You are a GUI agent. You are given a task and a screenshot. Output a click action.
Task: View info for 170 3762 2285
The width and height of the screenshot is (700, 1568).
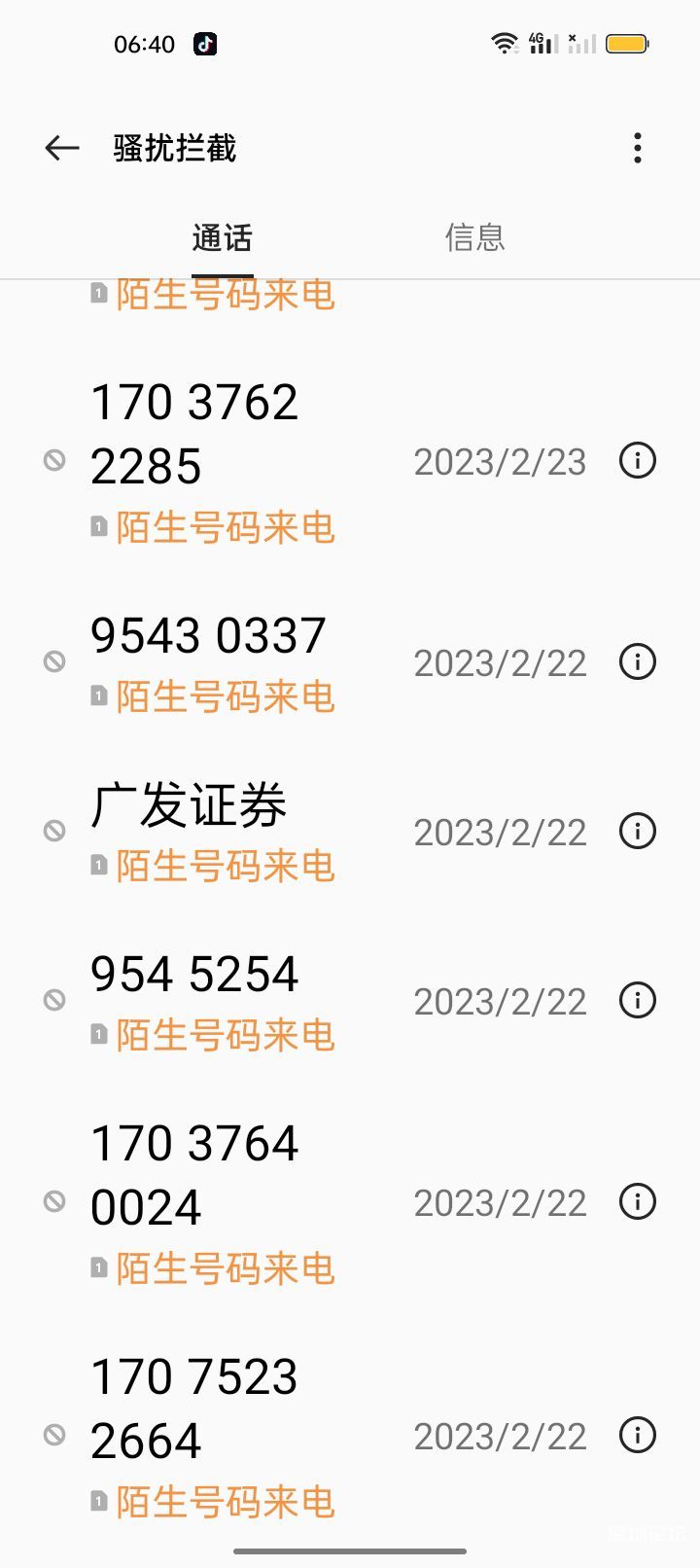click(638, 460)
